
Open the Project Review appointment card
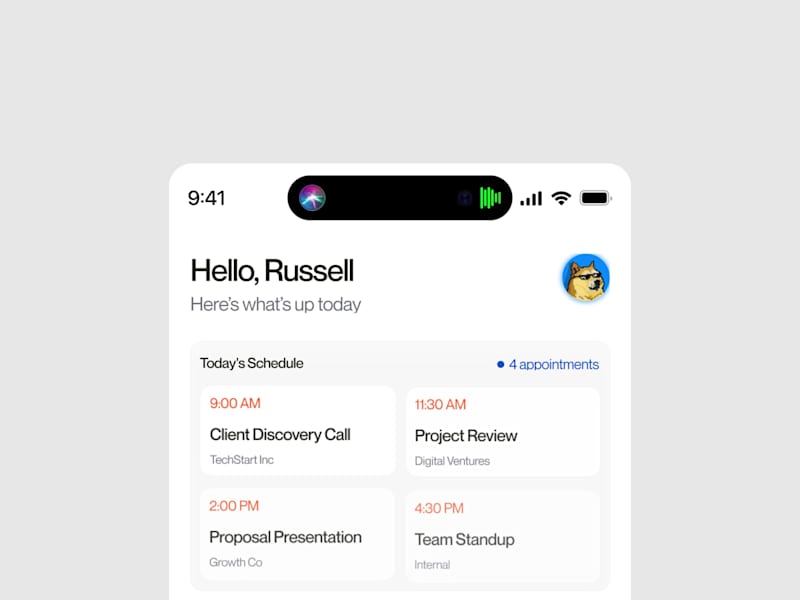point(502,432)
